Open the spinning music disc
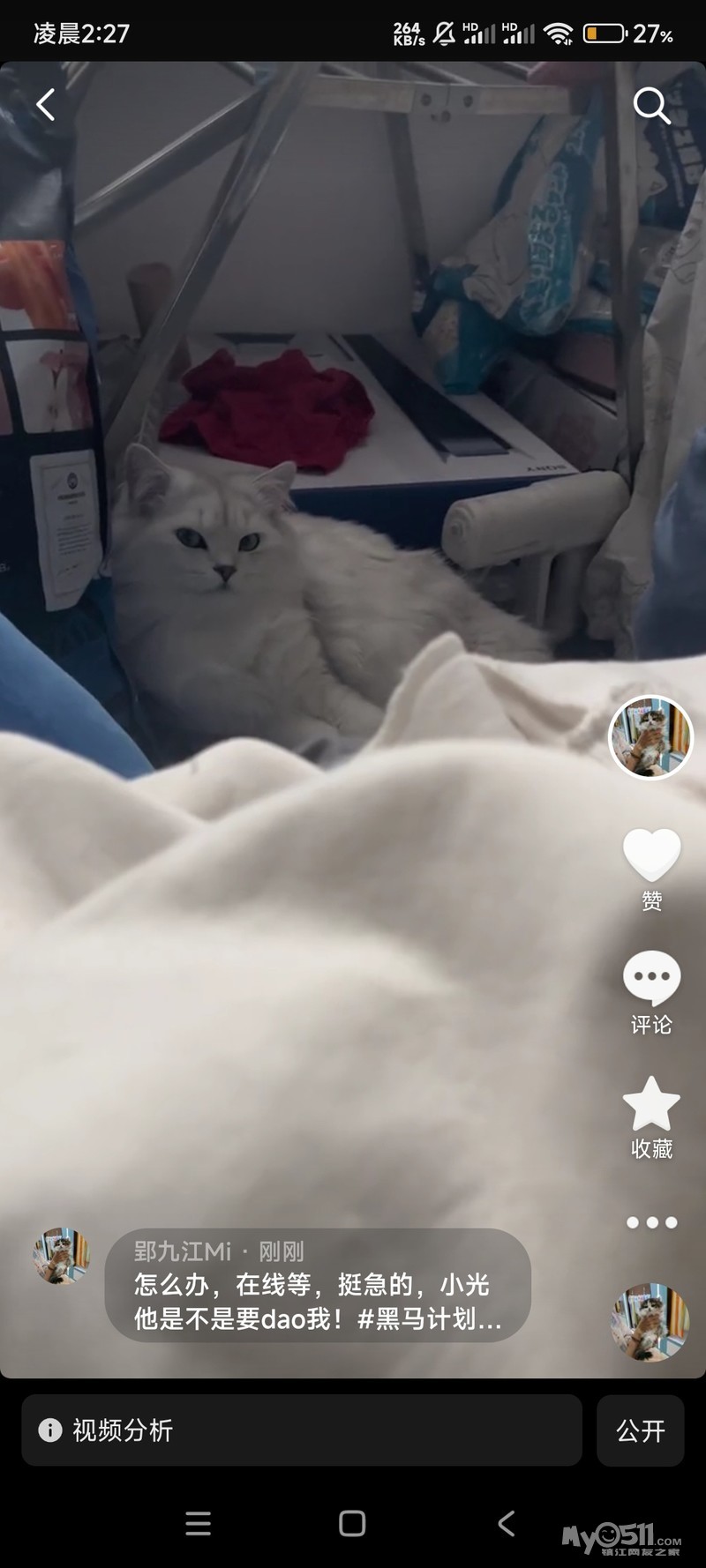 click(x=650, y=1323)
